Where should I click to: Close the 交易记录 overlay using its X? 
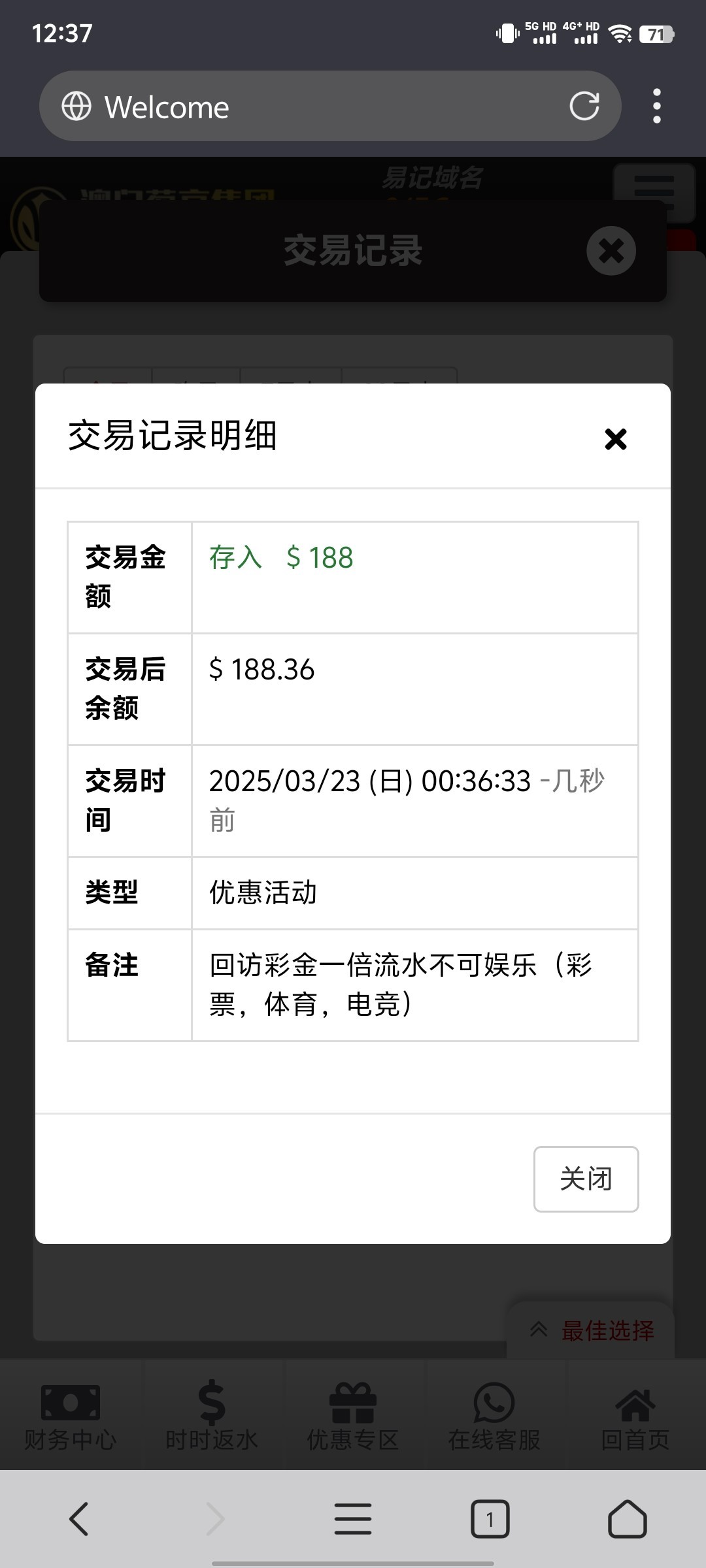point(611,252)
